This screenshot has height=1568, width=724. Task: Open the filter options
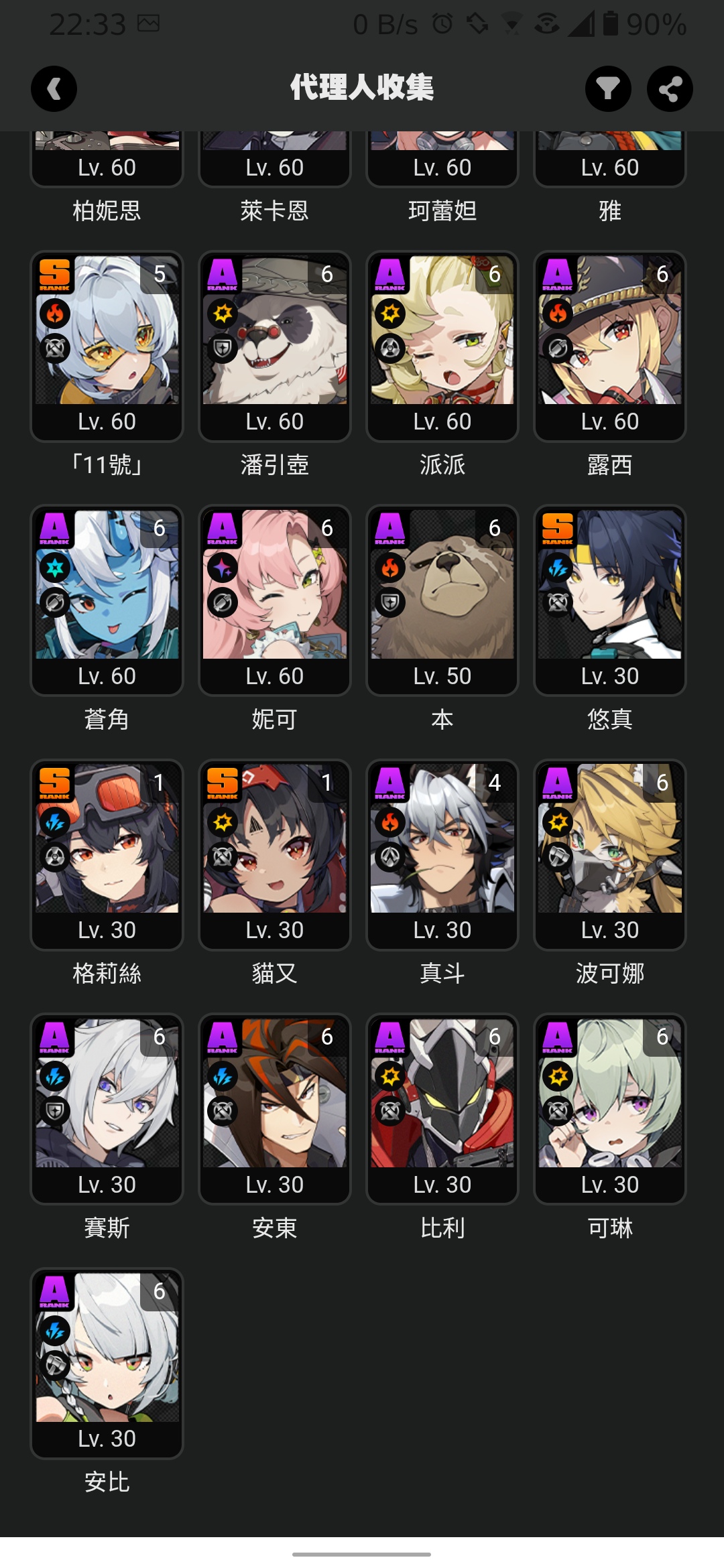click(x=608, y=88)
